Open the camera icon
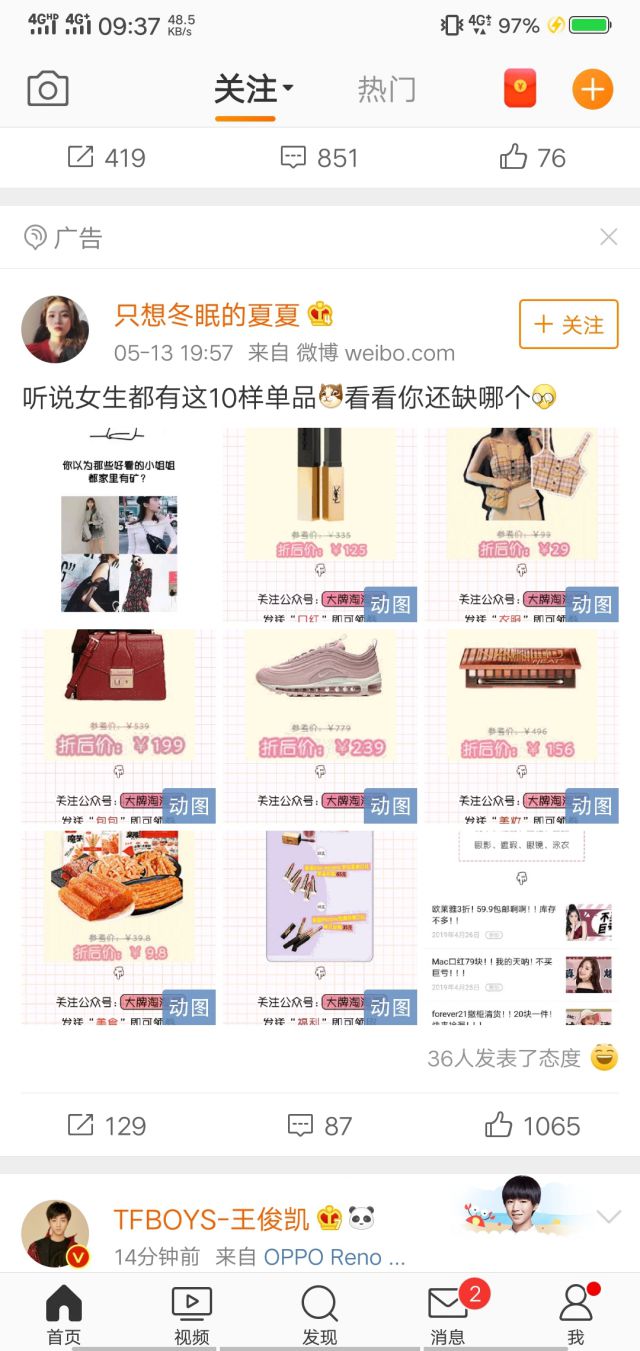640x1351 pixels. click(48, 90)
